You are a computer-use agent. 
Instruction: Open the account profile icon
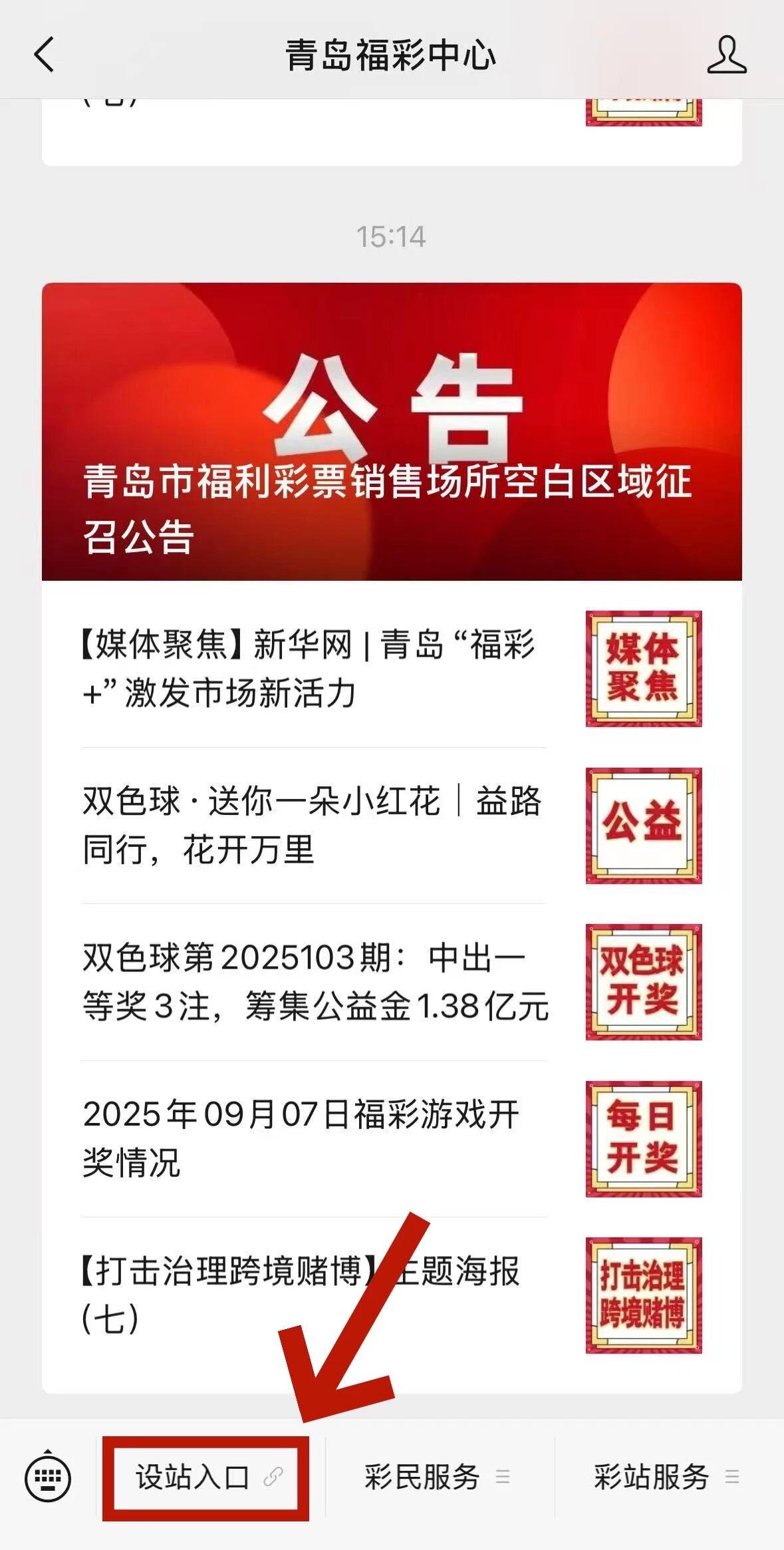point(726,55)
